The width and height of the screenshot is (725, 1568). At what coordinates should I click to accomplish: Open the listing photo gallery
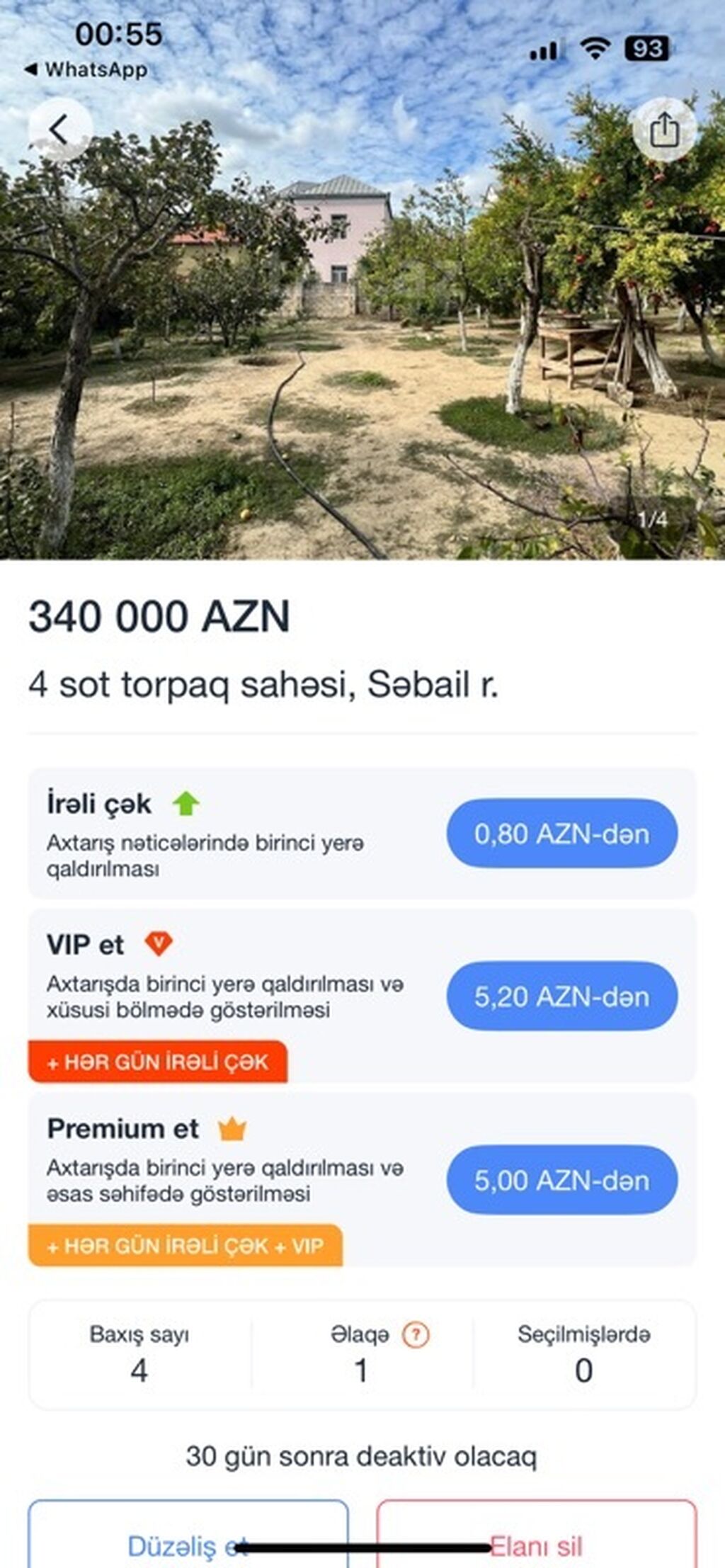click(362, 354)
